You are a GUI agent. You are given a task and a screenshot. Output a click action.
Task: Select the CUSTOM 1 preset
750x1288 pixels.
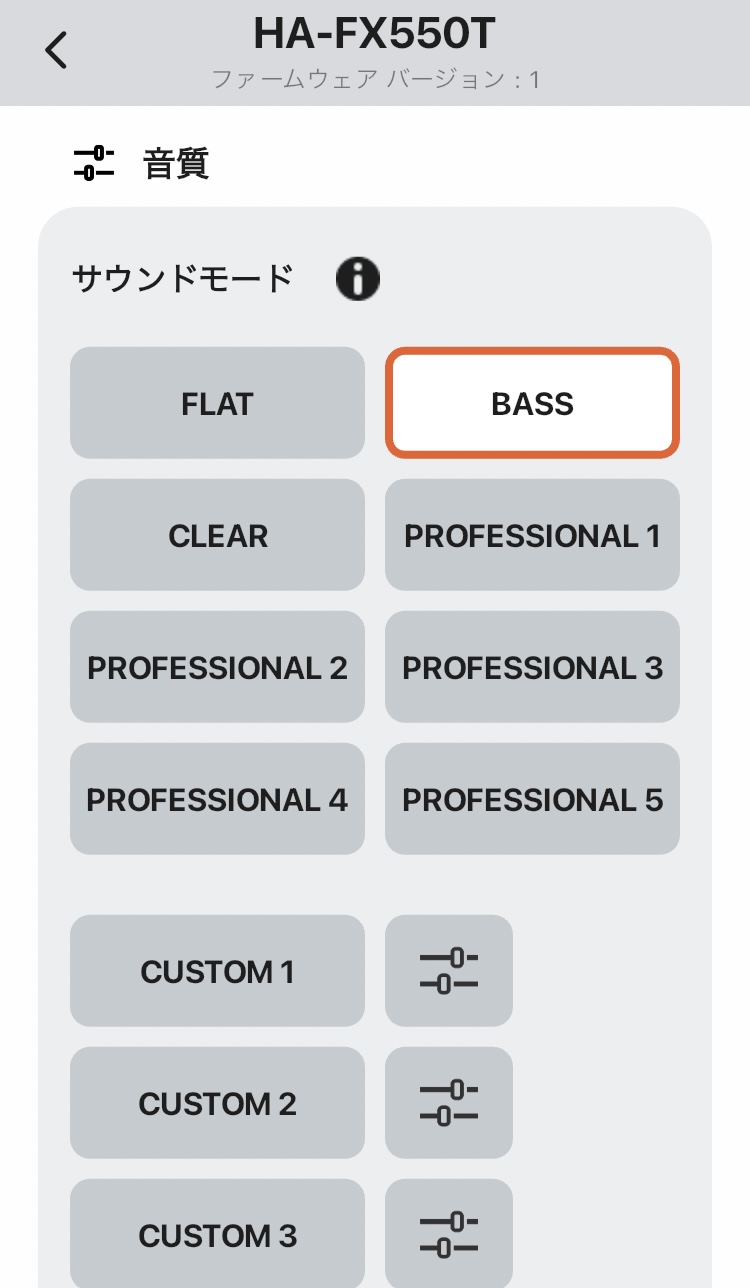217,971
